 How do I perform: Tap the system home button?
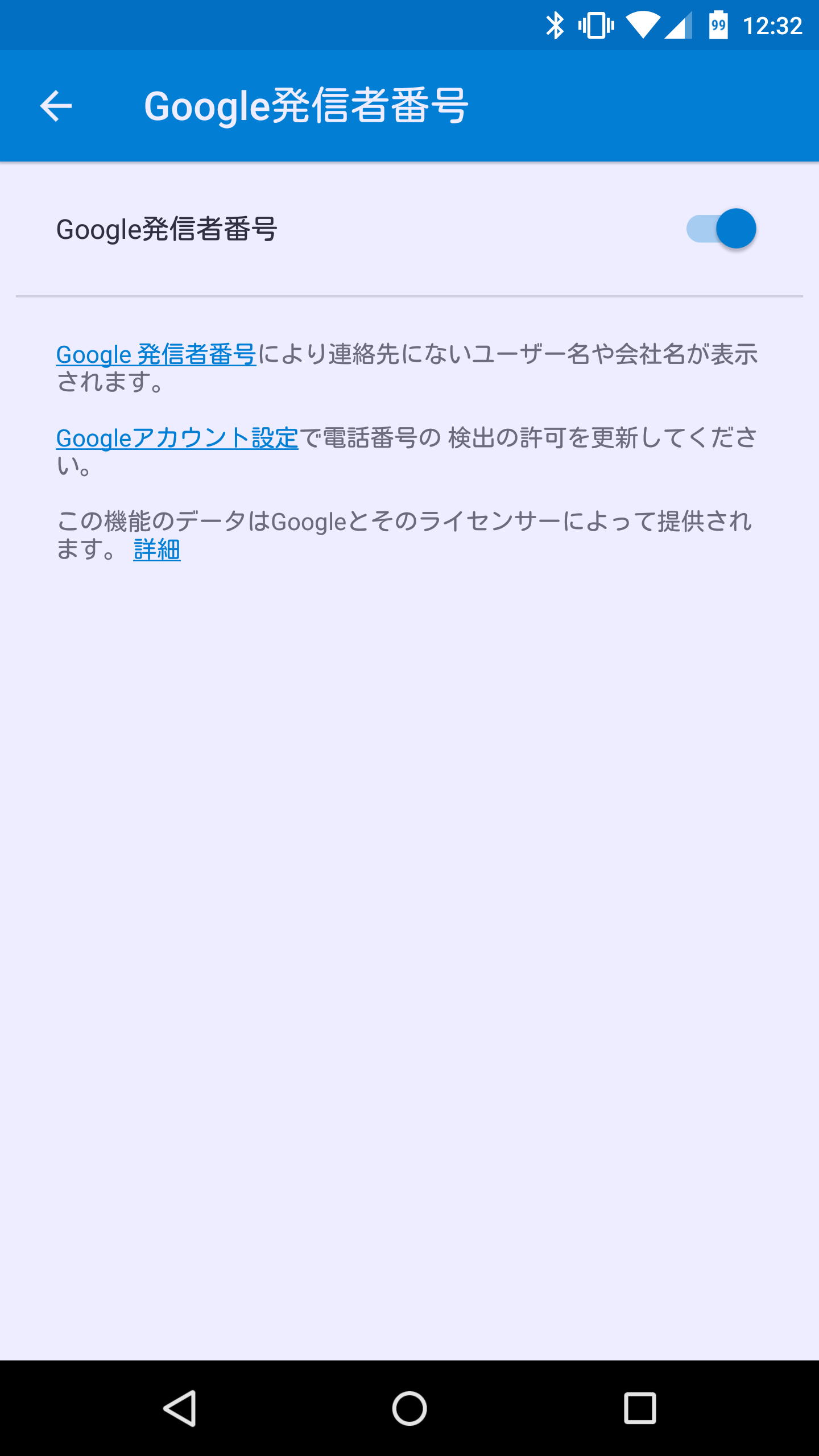click(409, 1408)
